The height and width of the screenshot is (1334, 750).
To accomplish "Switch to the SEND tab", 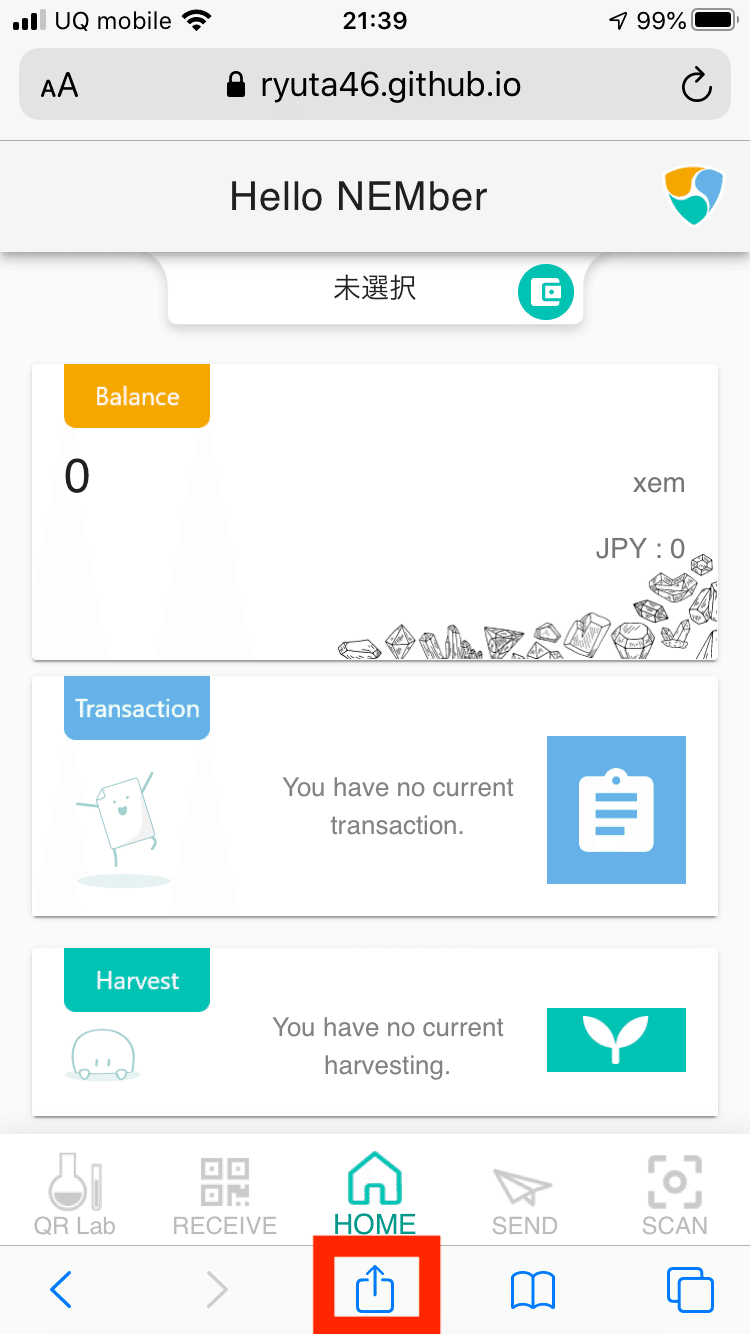I will click(525, 1194).
